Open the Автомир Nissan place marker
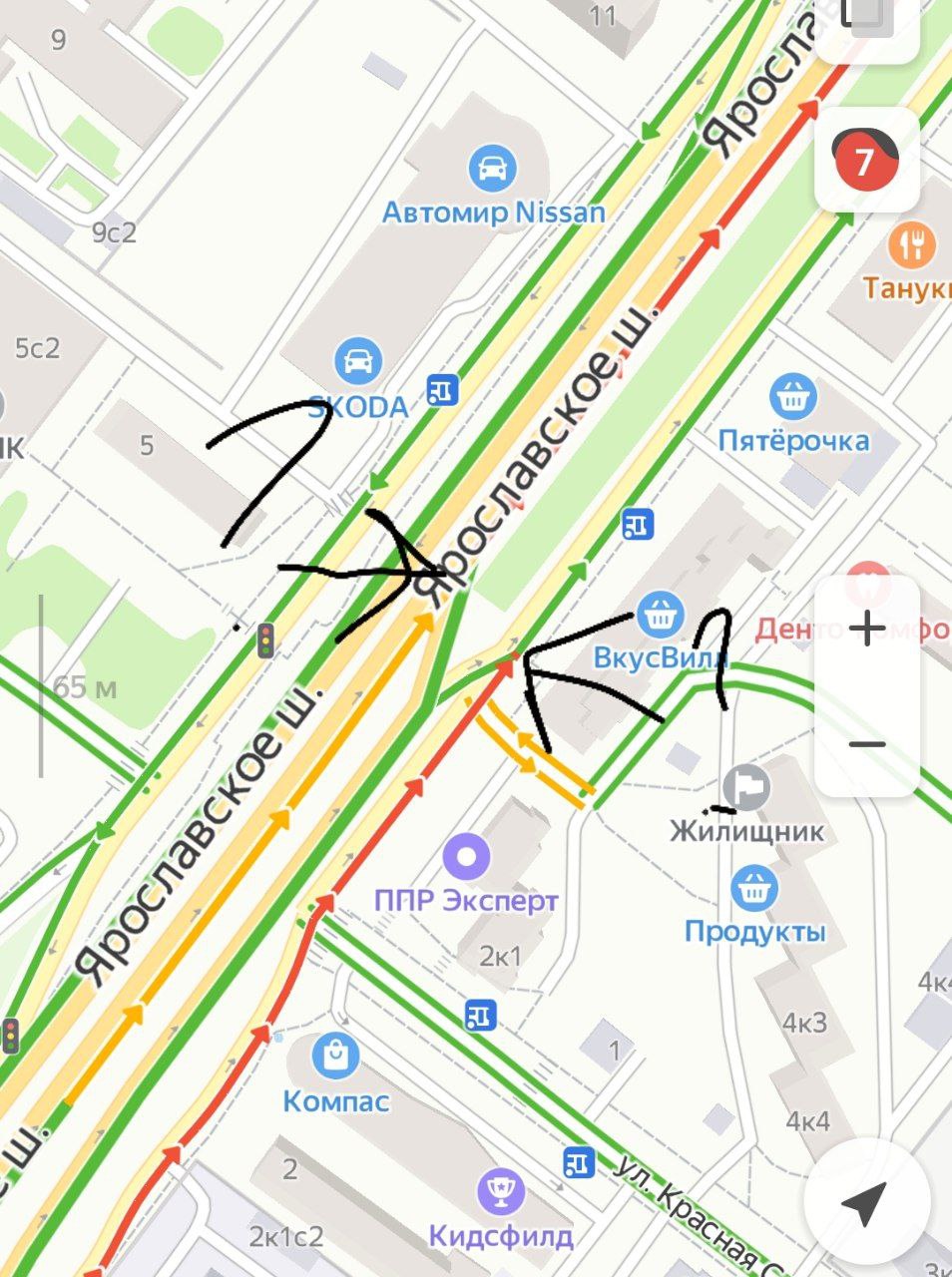Screen dimensions: 952x1277 pyautogui.click(x=491, y=170)
